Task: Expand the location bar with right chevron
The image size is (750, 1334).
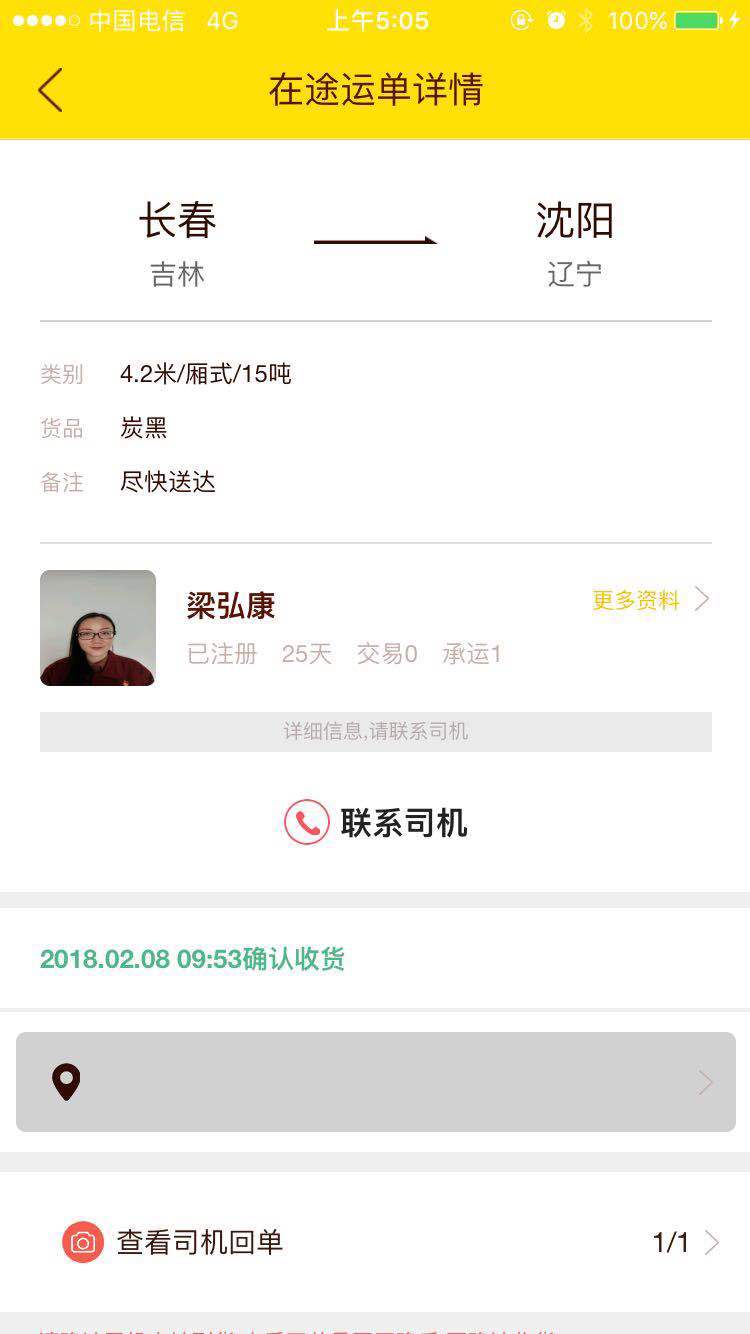Action: click(x=706, y=1082)
